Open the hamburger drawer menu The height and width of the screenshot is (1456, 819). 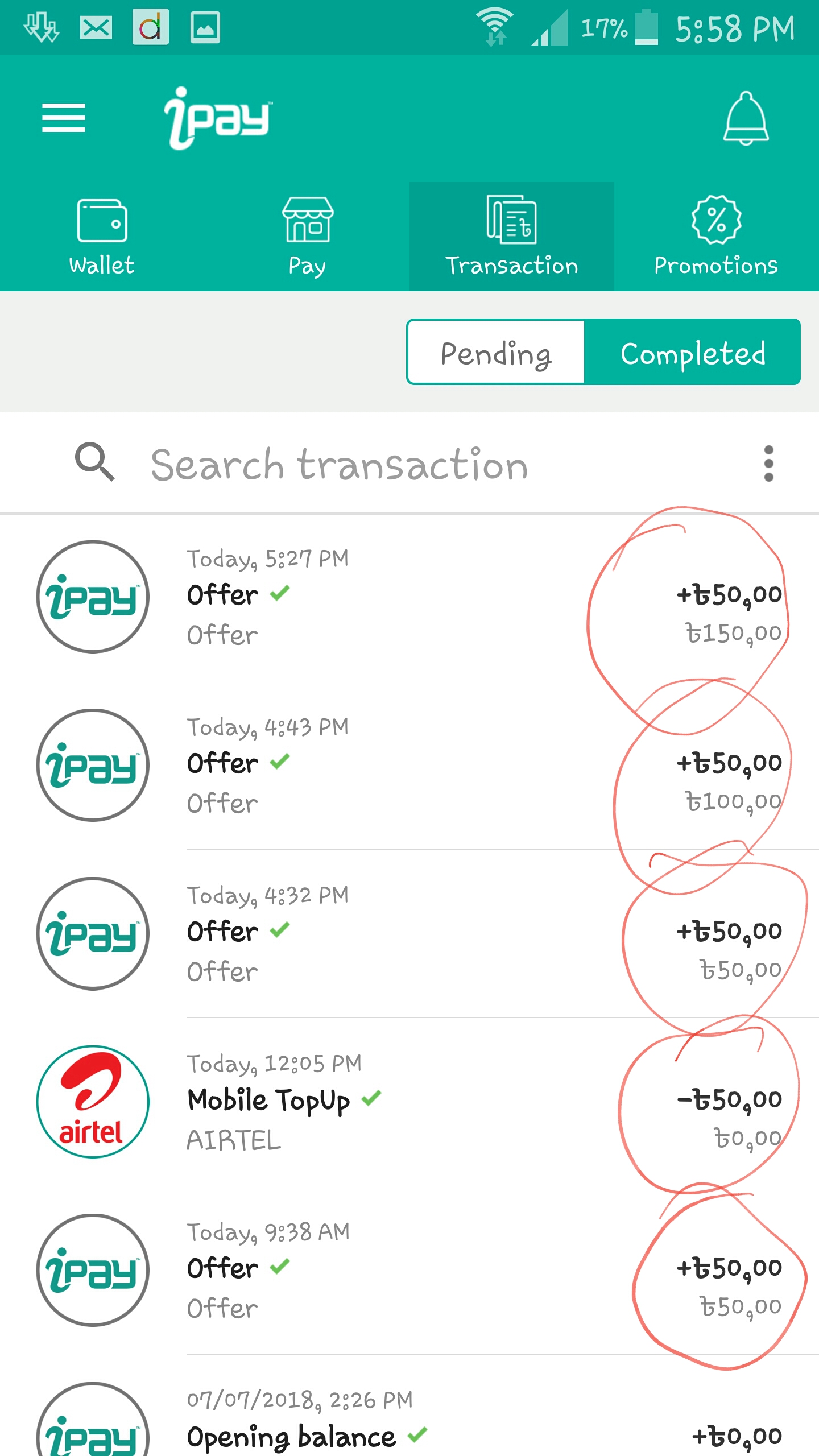pyautogui.click(x=64, y=118)
